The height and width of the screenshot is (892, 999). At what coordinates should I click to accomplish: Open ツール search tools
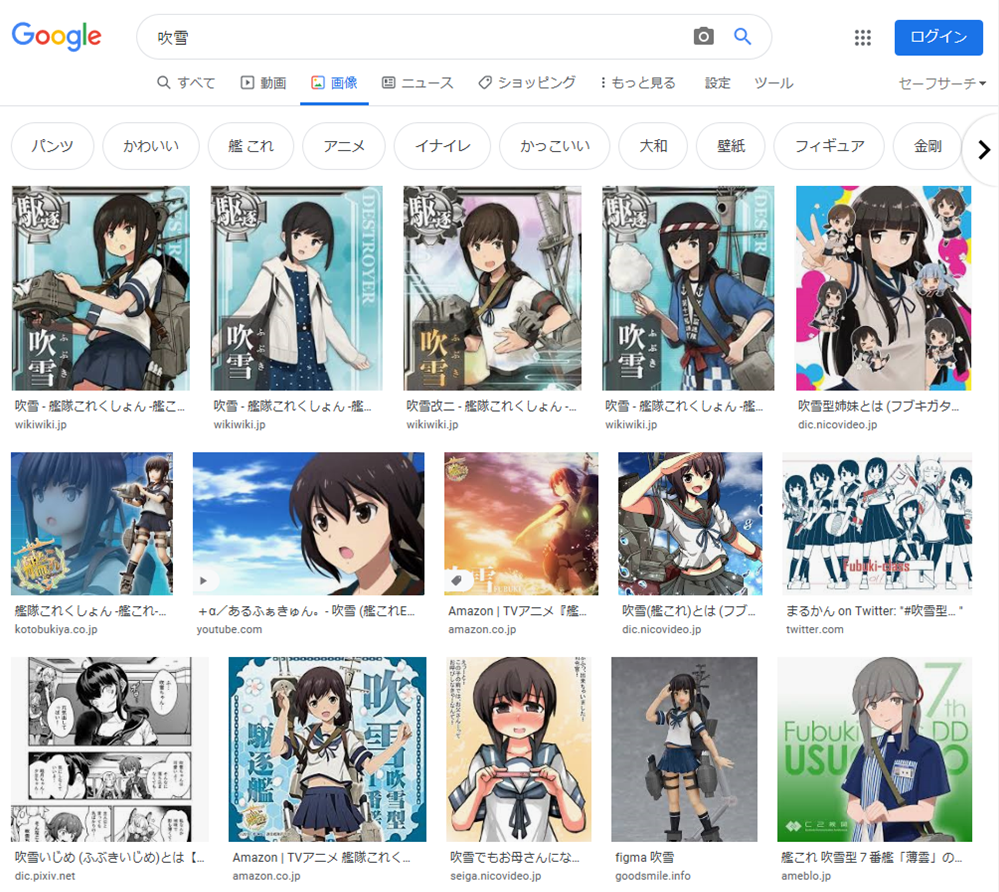[773, 83]
